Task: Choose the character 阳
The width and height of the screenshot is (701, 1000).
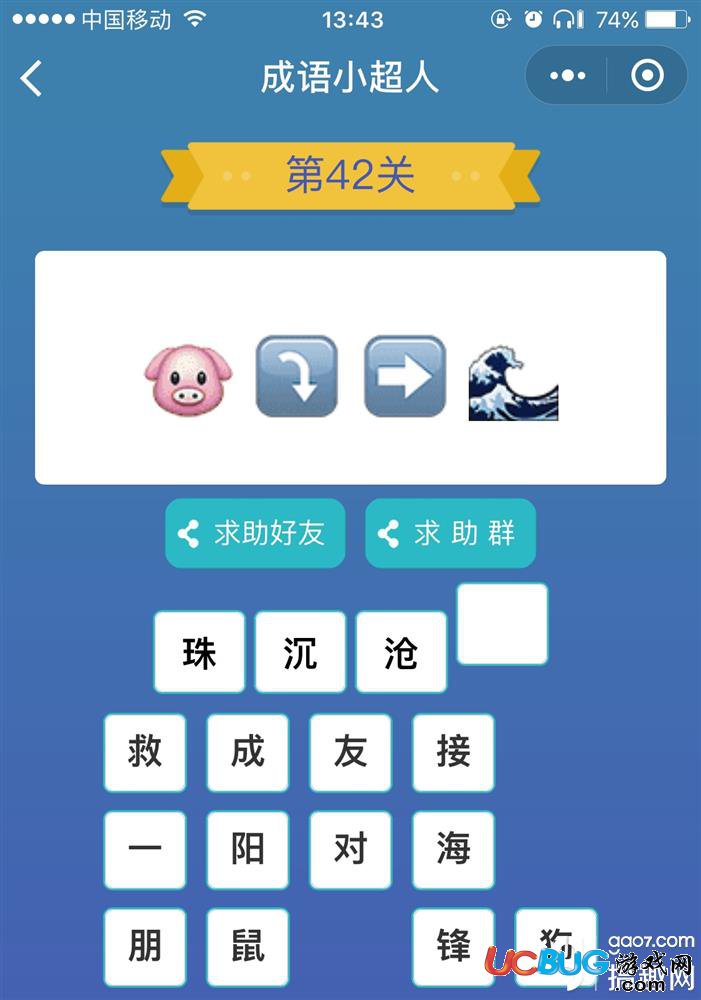Action: 248,850
